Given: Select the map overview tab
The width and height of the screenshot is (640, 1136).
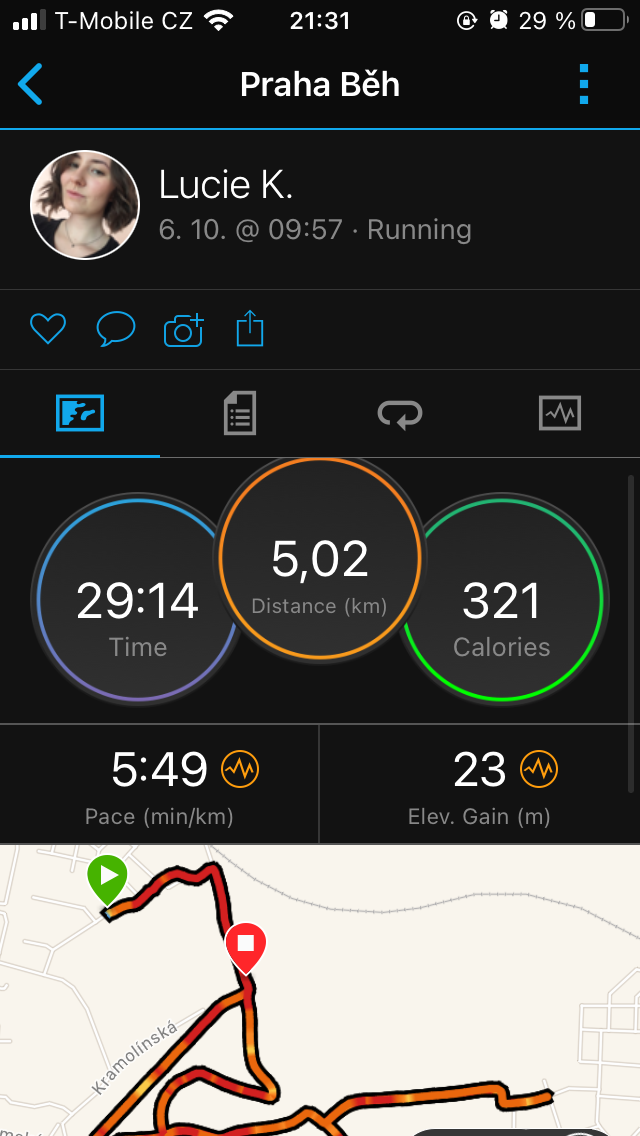Looking at the screenshot, I should pyautogui.click(x=80, y=414).
